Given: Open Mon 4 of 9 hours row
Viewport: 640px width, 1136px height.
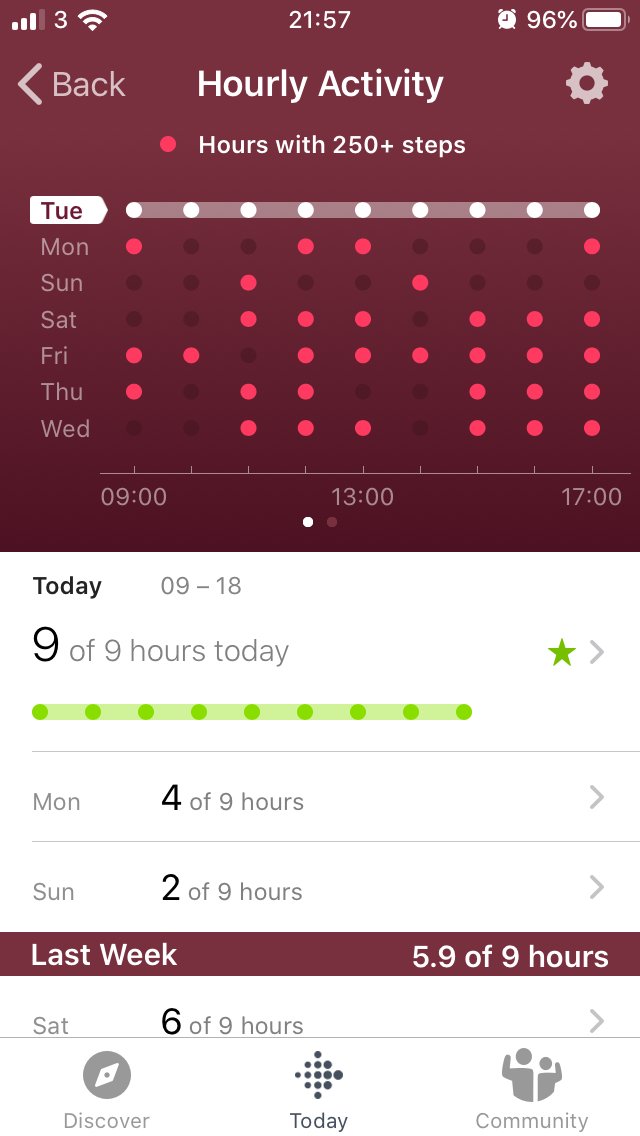Looking at the screenshot, I should click(320, 798).
